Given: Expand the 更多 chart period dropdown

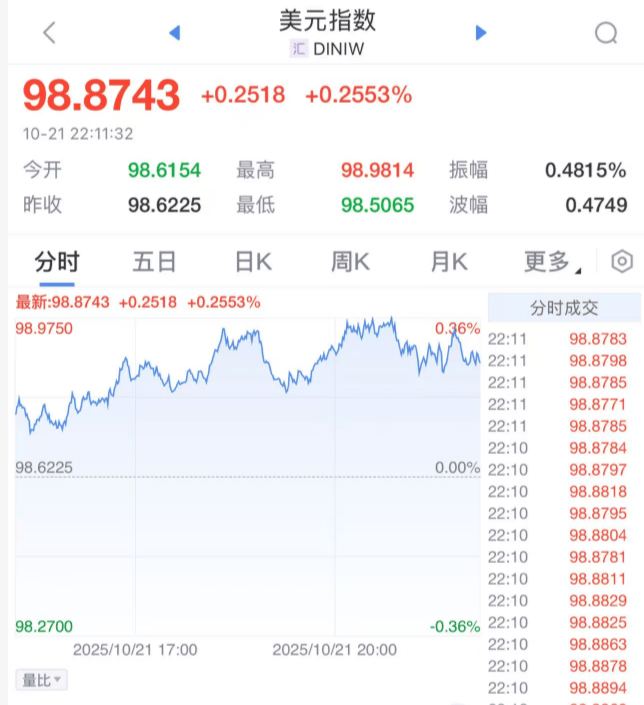Looking at the screenshot, I should pos(553,262).
